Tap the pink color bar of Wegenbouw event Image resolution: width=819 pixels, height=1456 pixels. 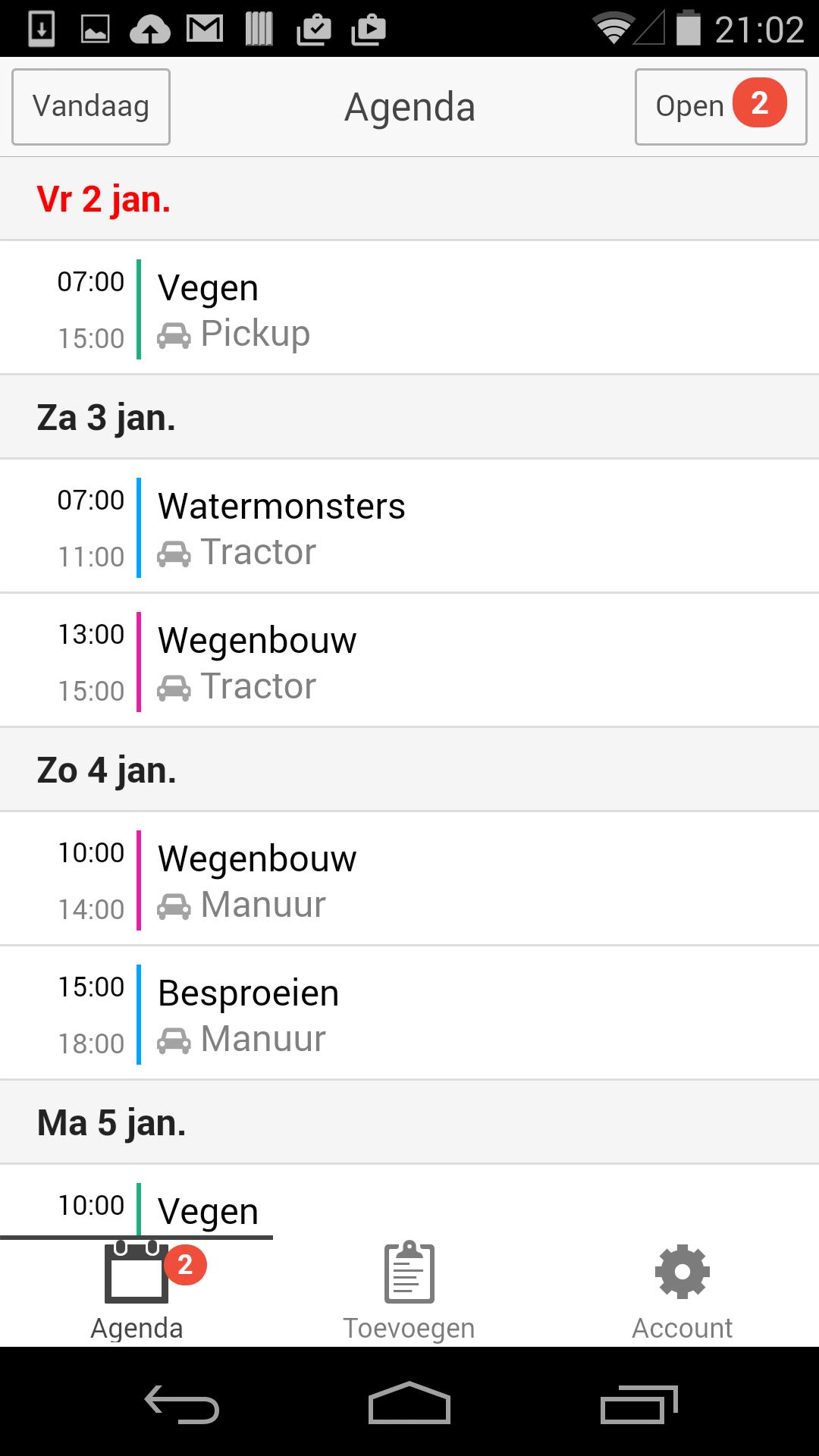(139, 660)
